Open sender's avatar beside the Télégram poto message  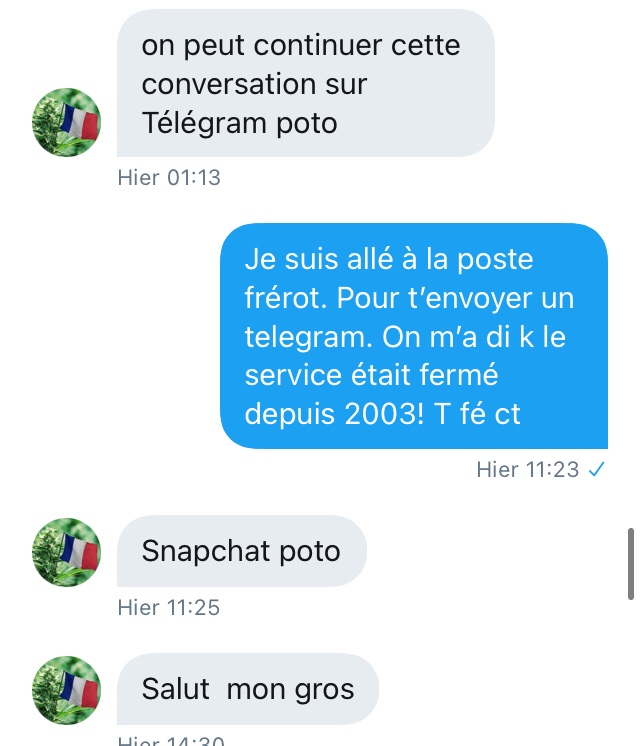[x=67, y=122]
